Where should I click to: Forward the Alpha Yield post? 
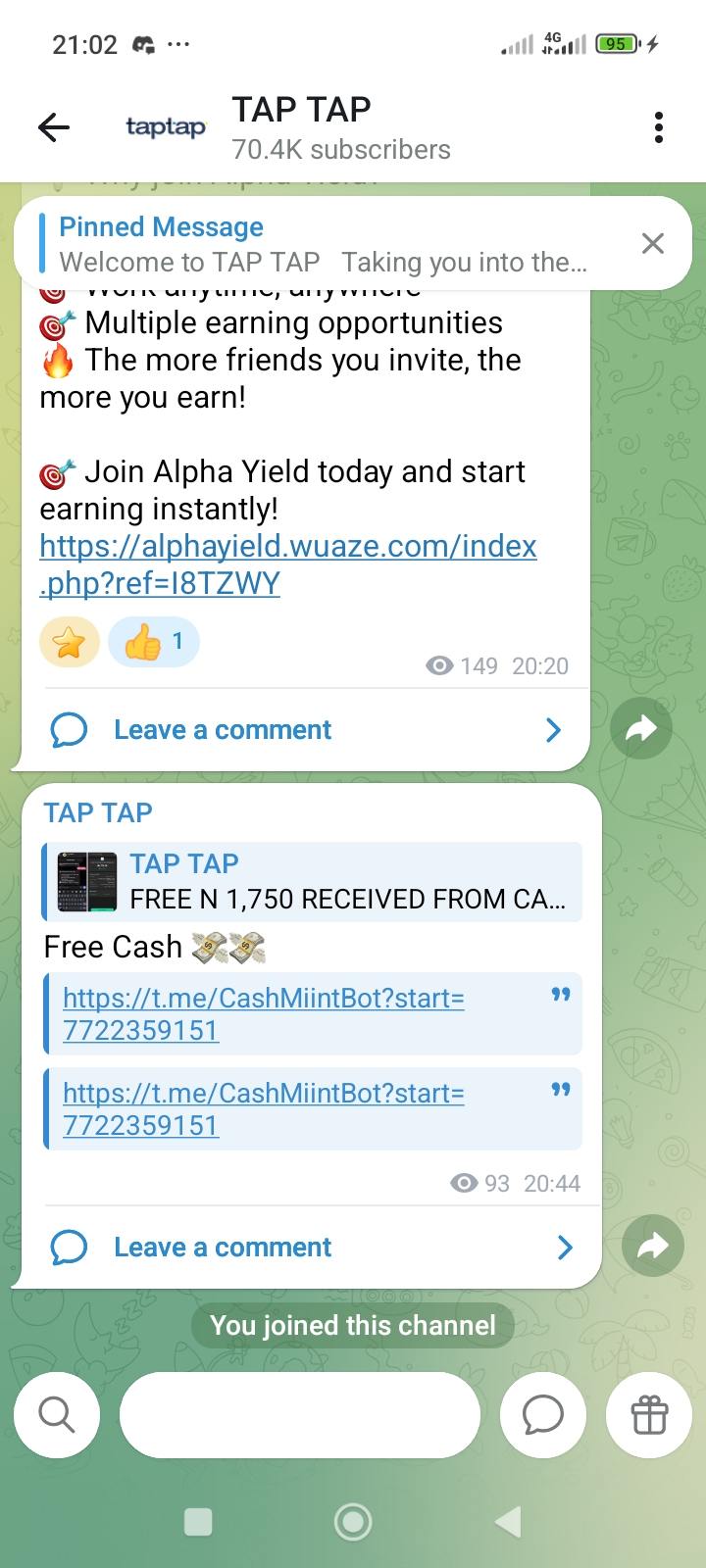(640, 728)
